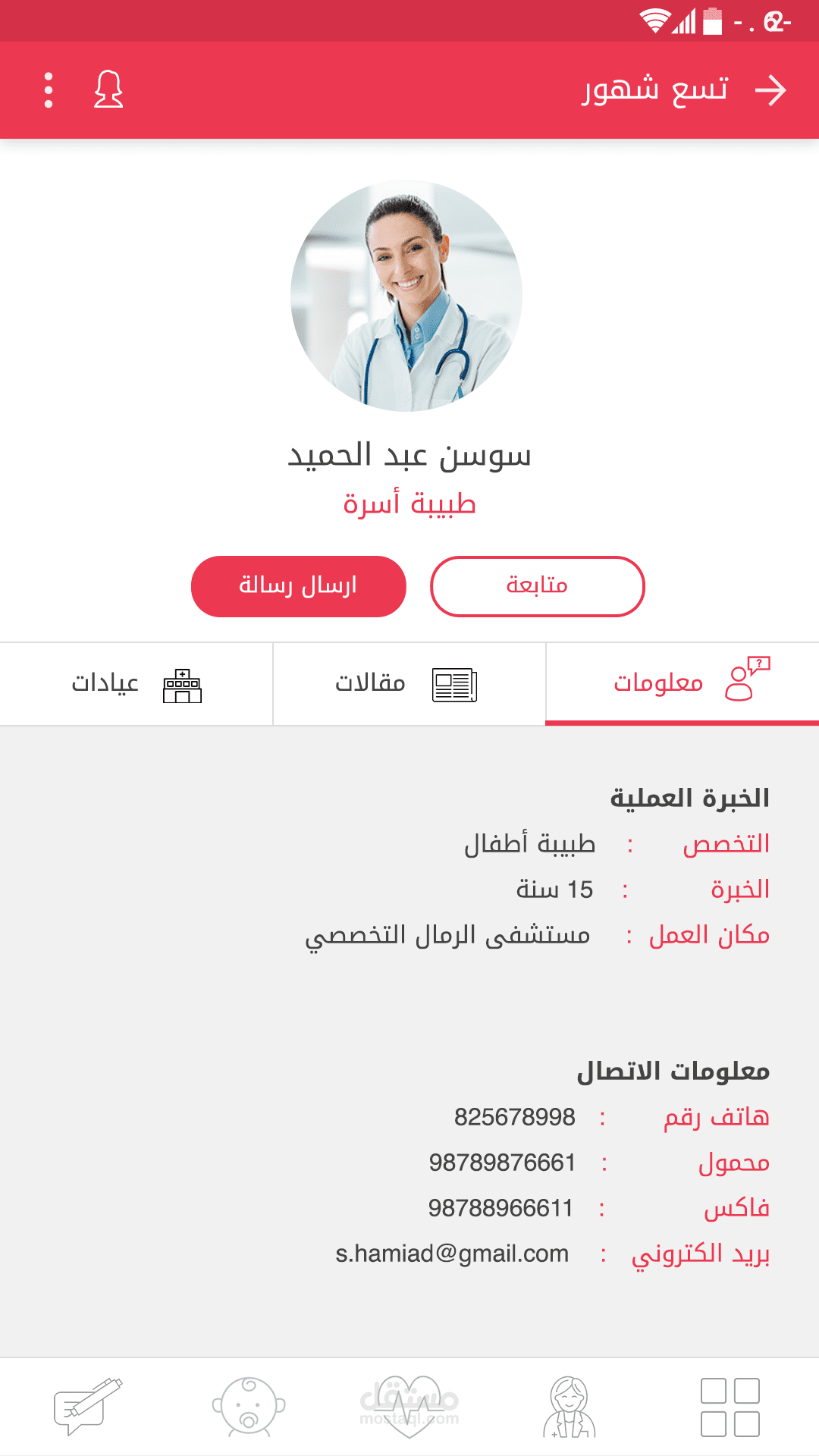Open the baby section in bottom navigation
This screenshot has width=819, height=1456.
[249, 1407]
